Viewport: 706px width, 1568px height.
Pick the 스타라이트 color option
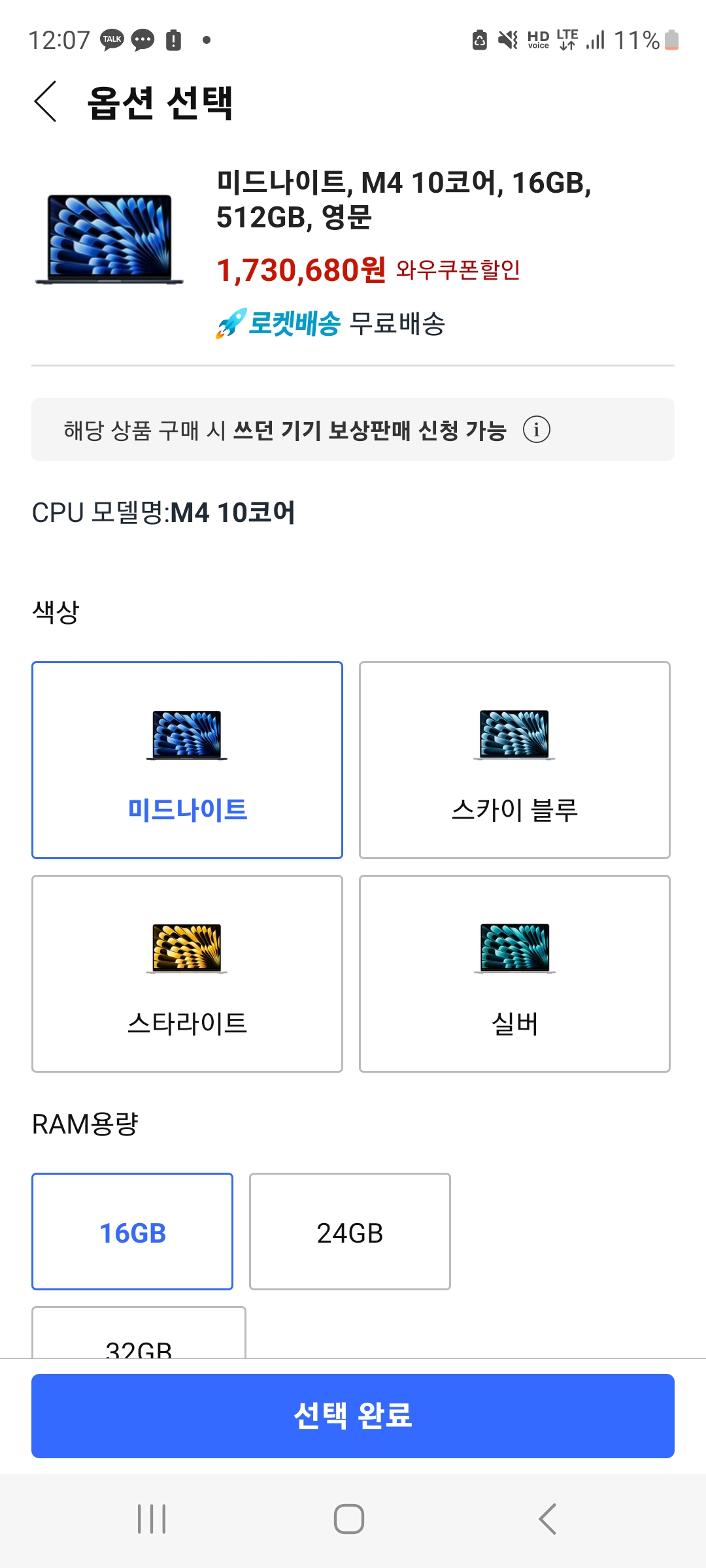187,973
